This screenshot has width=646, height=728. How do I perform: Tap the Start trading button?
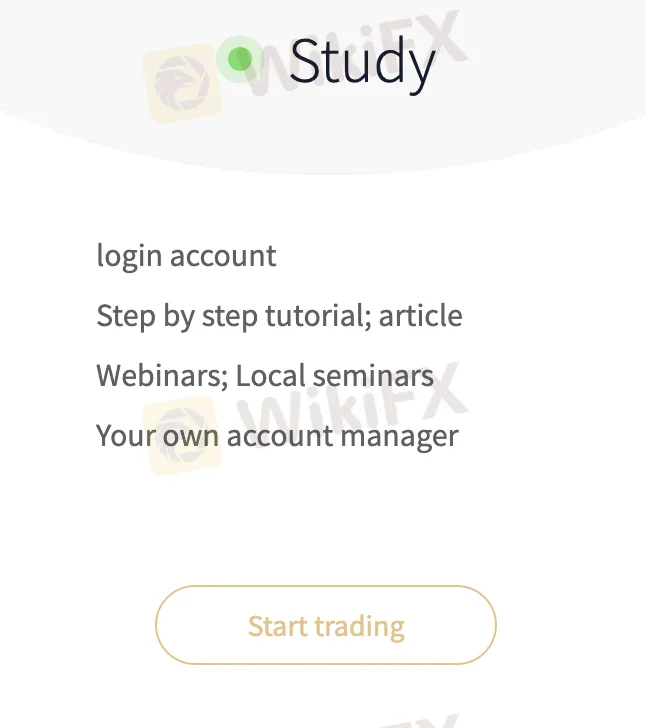326,626
